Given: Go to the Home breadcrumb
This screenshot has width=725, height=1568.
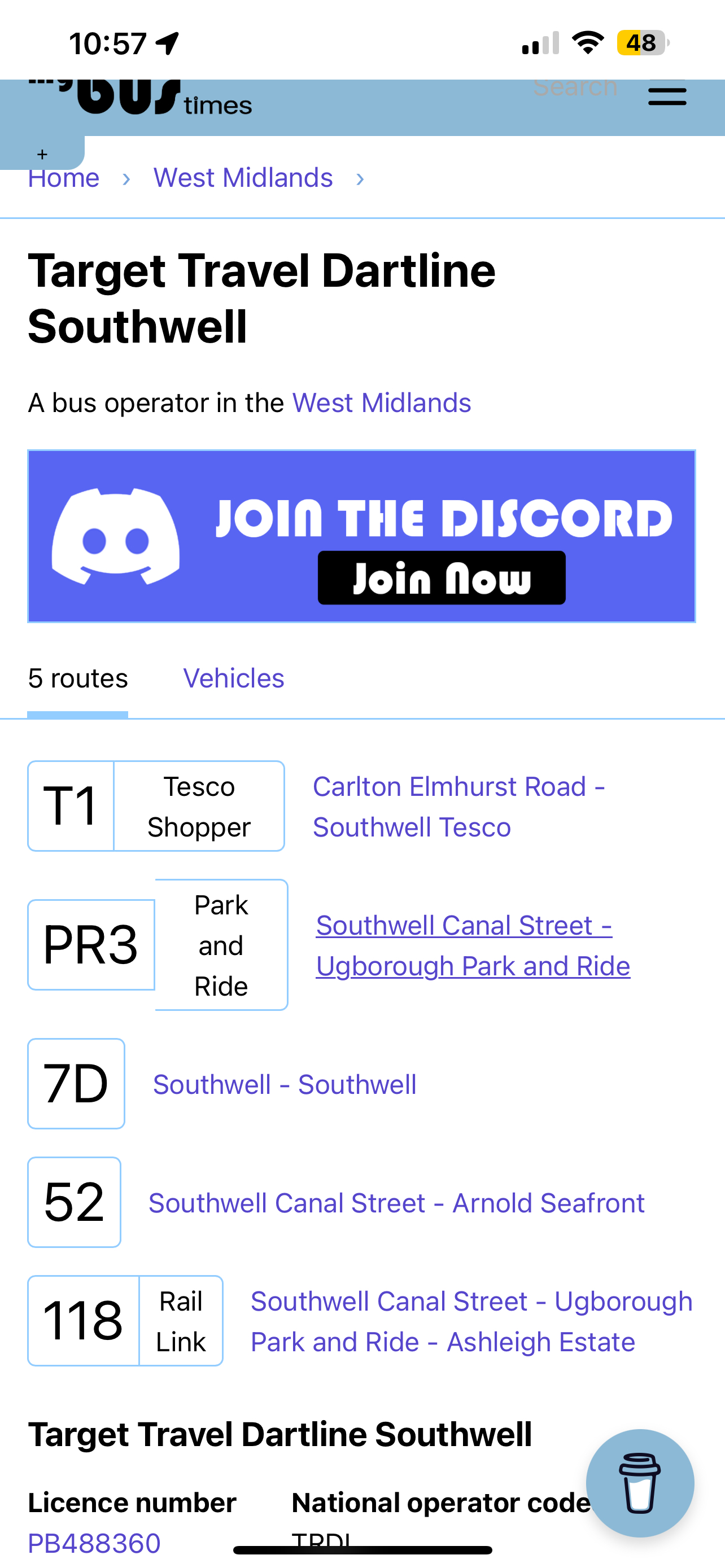Looking at the screenshot, I should pyautogui.click(x=64, y=178).
